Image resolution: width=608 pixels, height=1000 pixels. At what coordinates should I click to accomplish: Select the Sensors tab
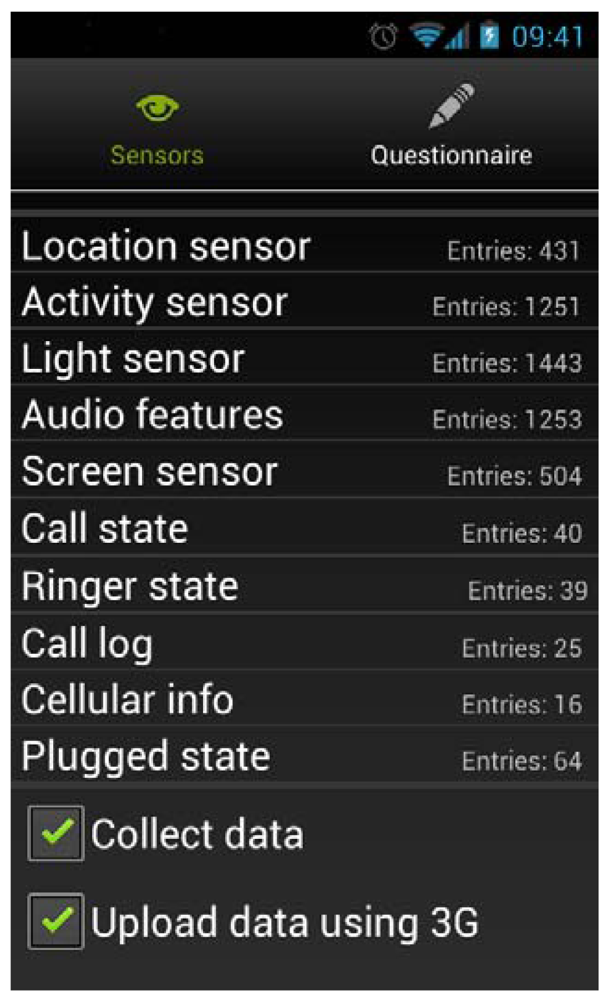click(x=157, y=128)
